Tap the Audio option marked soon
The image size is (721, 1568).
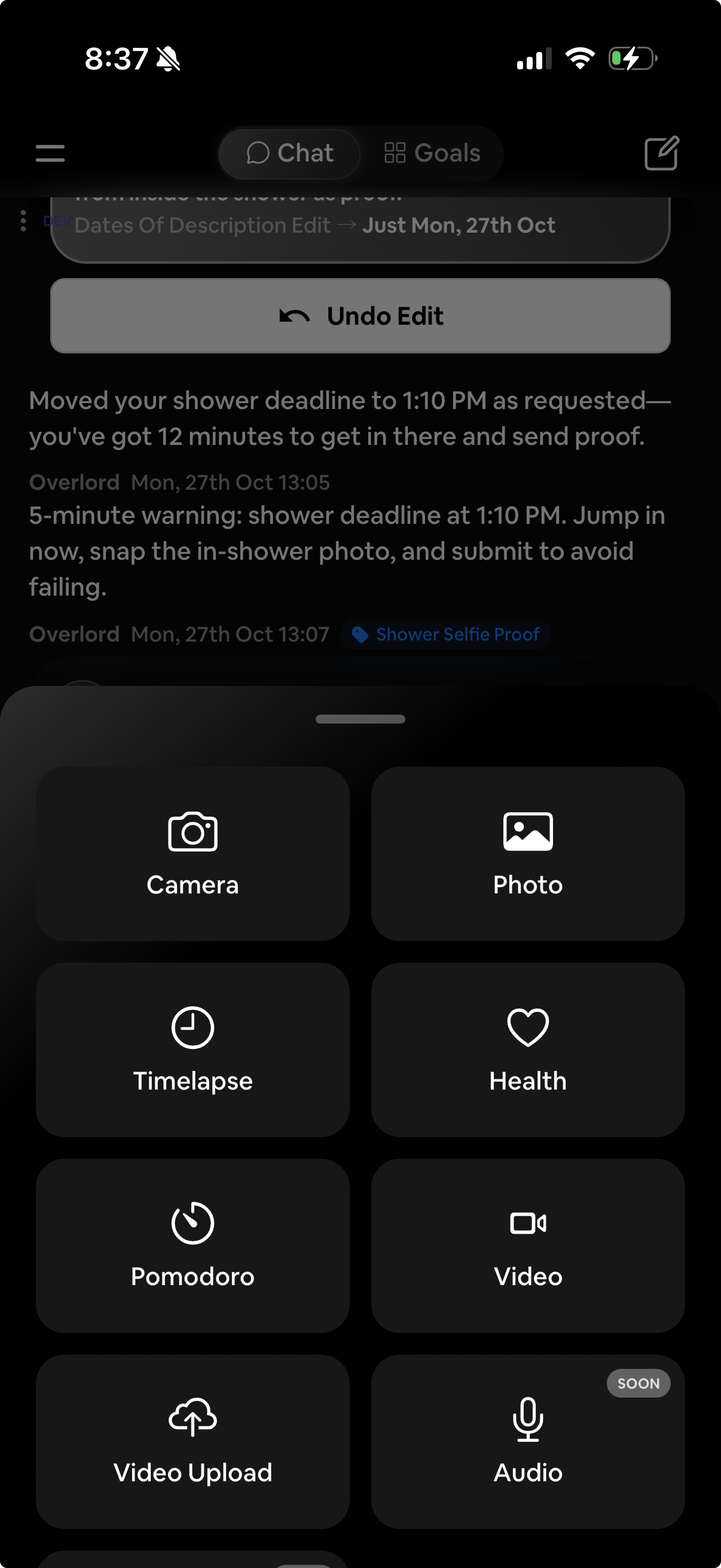[527, 1441]
